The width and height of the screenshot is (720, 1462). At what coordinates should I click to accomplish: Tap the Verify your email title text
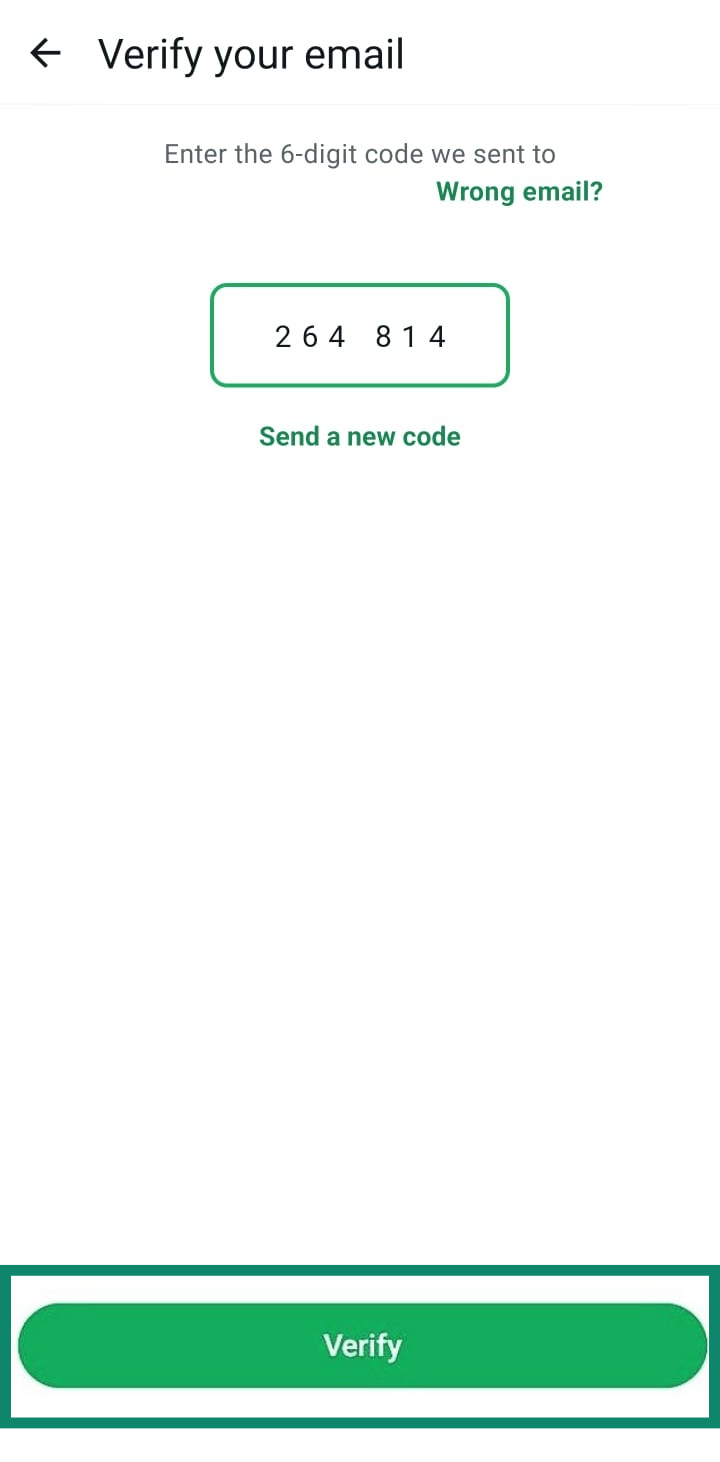point(250,54)
